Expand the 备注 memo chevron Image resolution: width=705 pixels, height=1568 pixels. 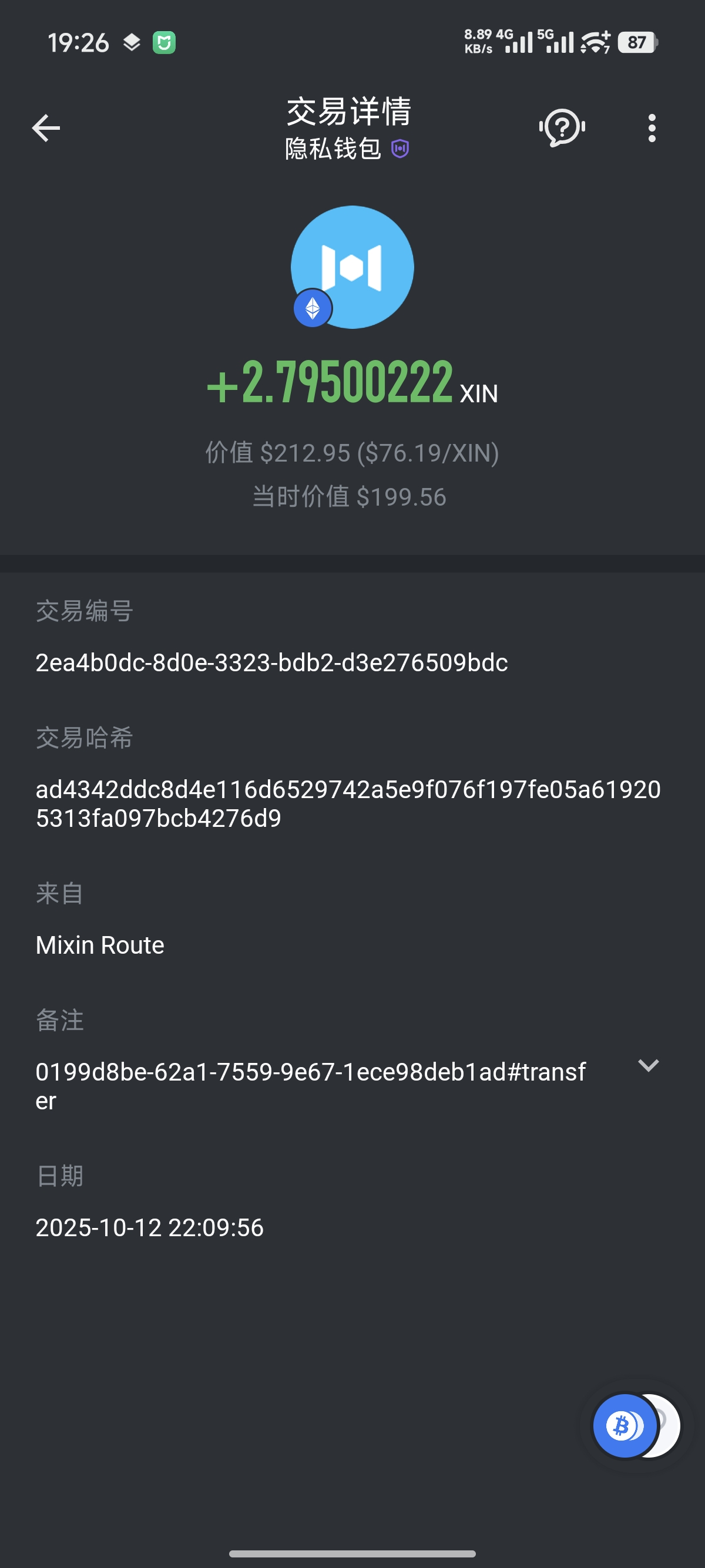[x=648, y=1065]
